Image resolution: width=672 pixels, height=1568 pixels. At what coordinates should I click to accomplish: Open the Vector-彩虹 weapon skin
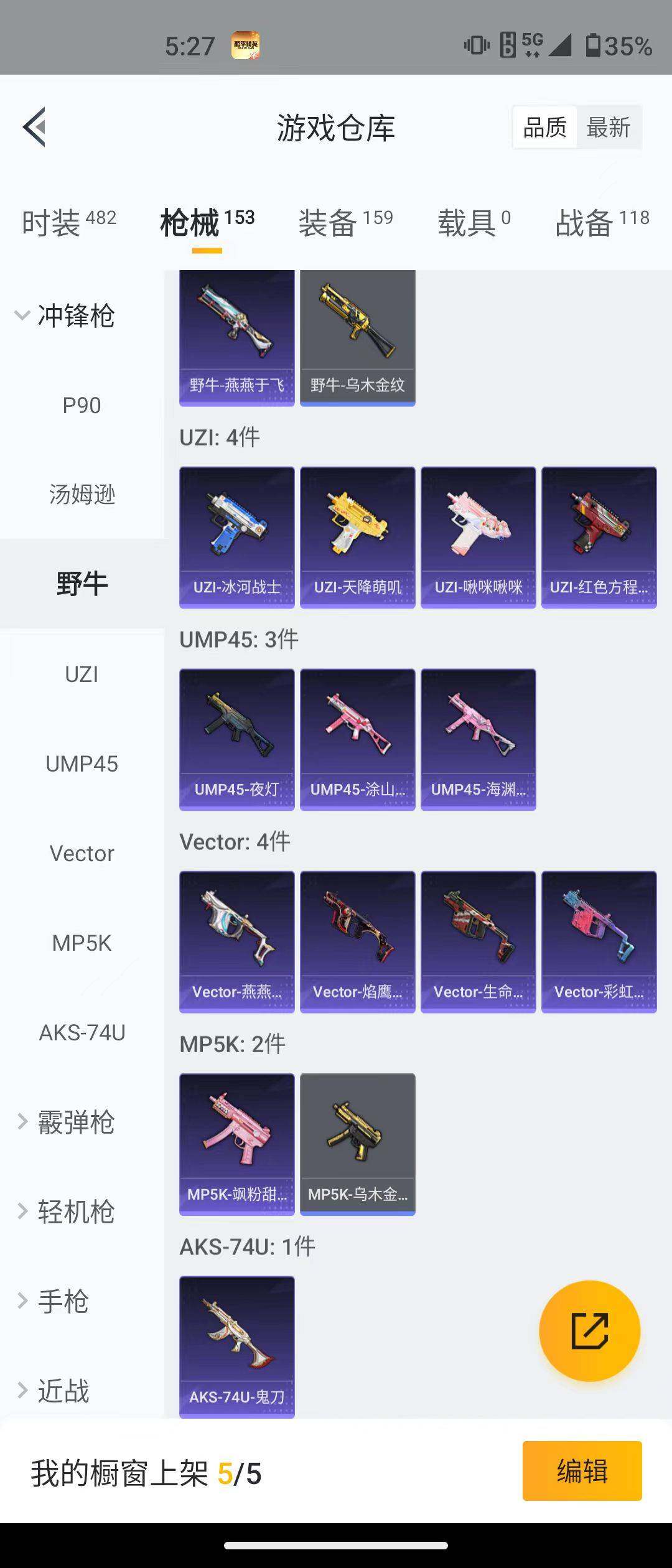click(x=599, y=940)
